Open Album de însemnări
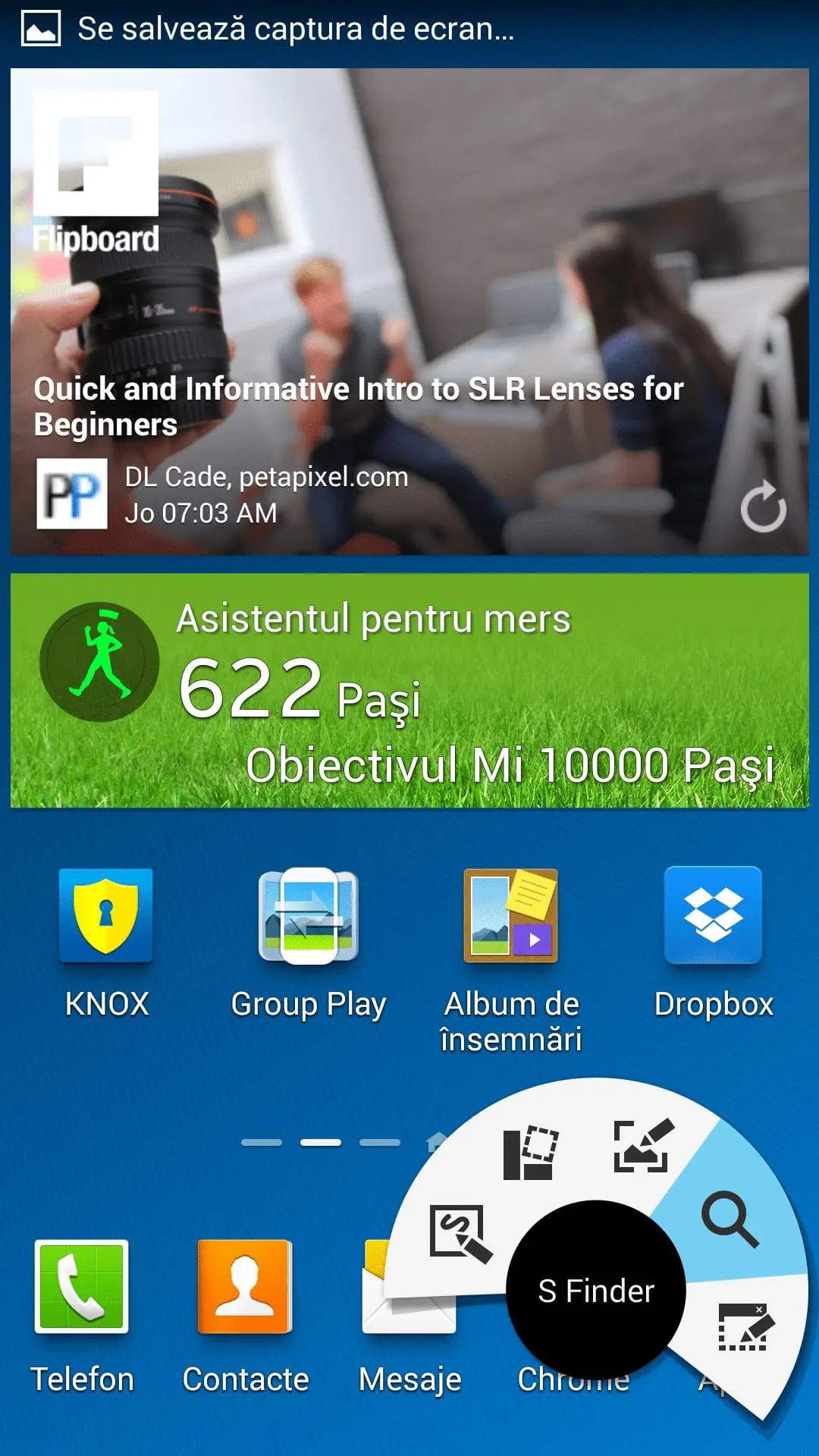The width and height of the screenshot is (819, 1456). coord(511,961)
